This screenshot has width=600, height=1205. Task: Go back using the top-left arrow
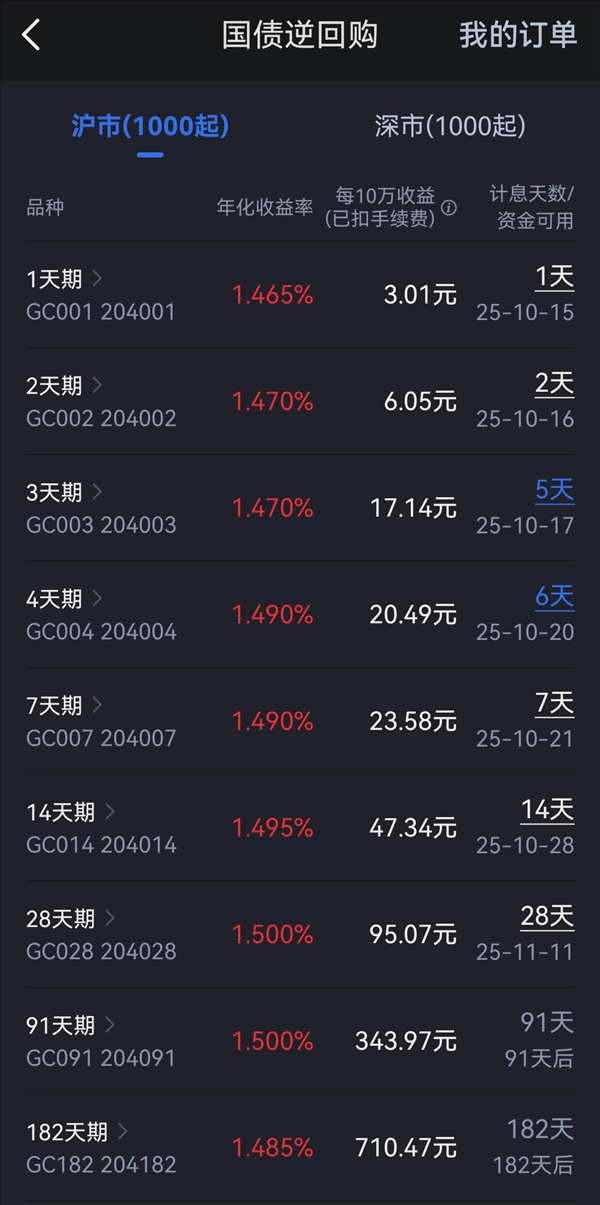[31, 35]
